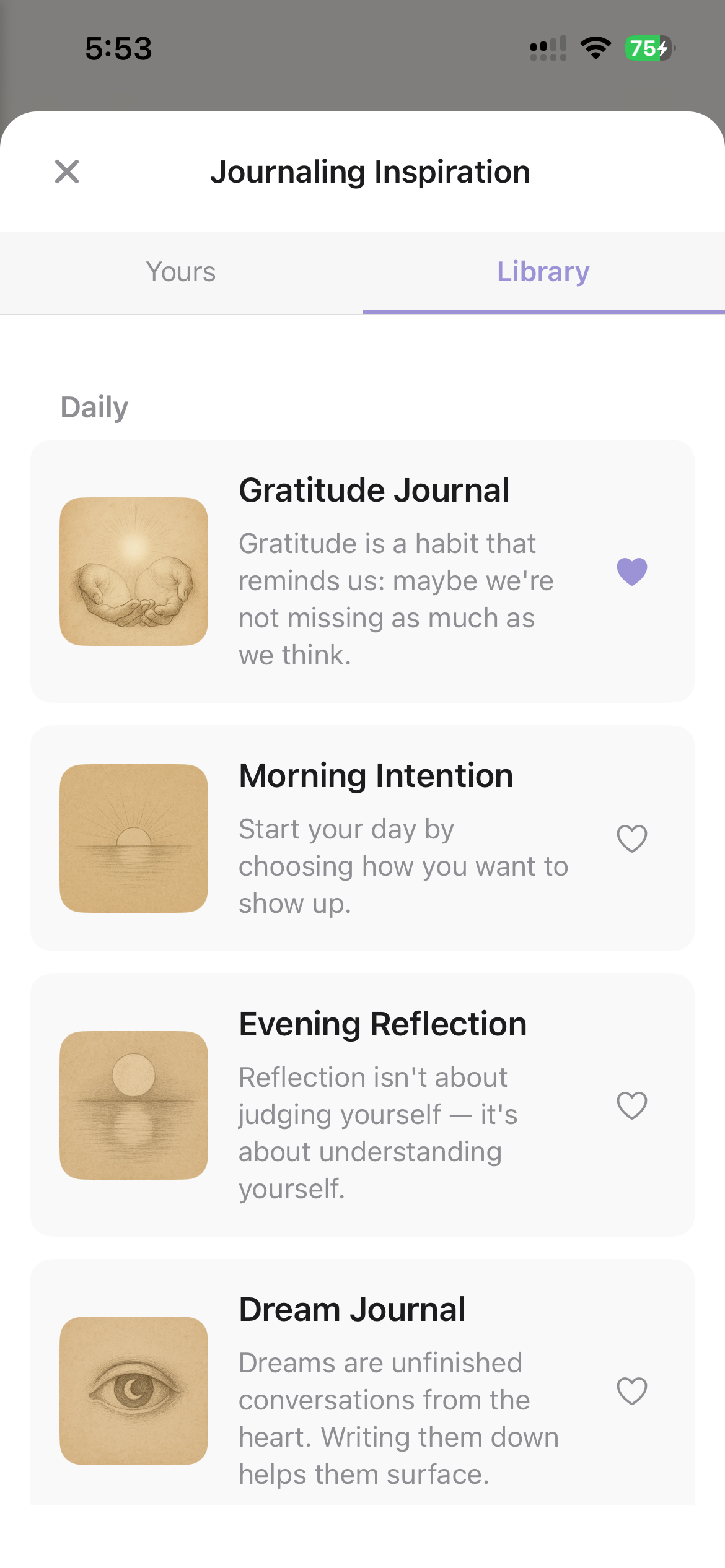Tap the sunrise Morning Intention artwork
Viewport: 725px width, 1568px height.
pyautogui.click(x=134, y=838)
